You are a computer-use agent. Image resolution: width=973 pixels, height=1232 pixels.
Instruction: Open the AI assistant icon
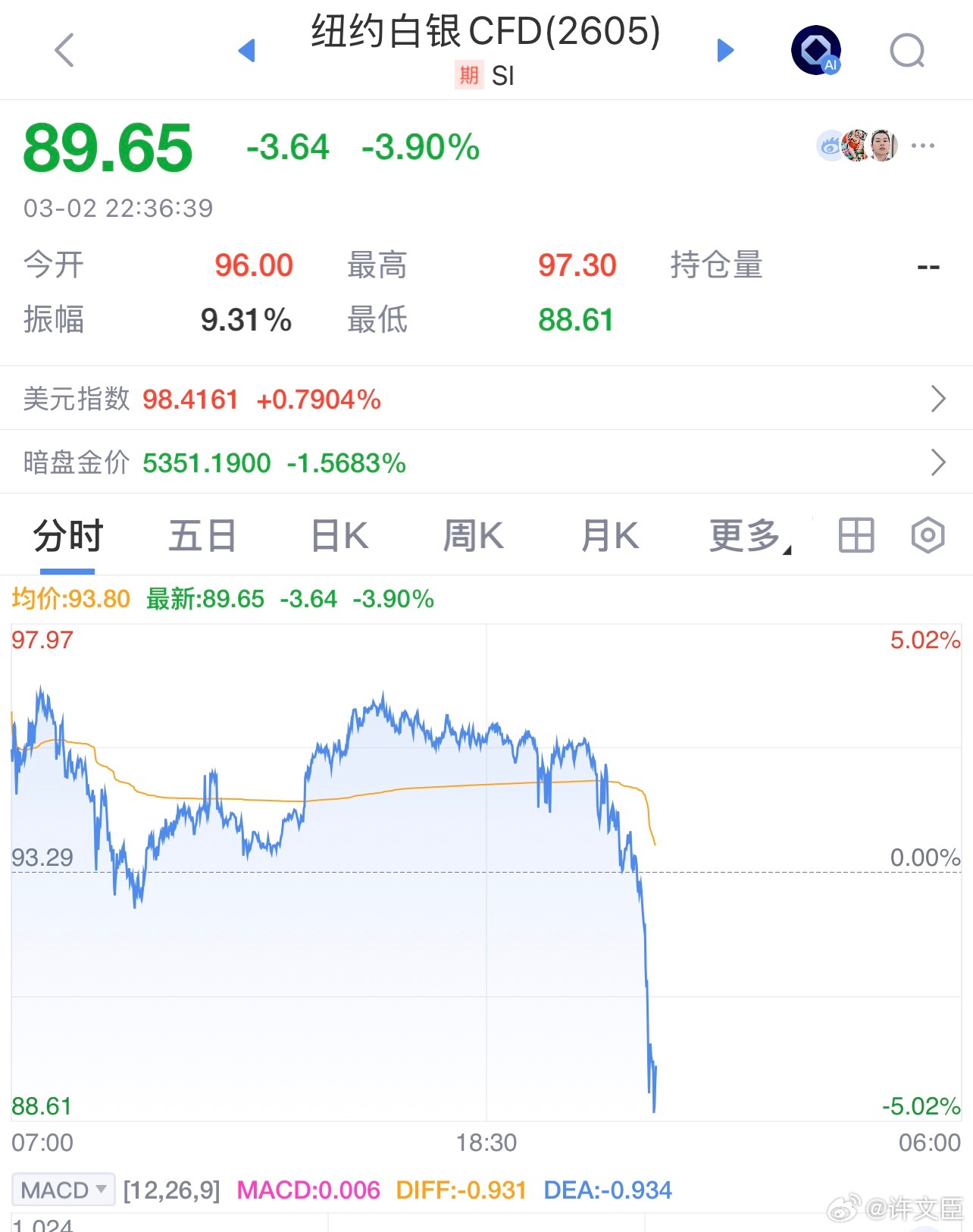click(x=816, y=50)
